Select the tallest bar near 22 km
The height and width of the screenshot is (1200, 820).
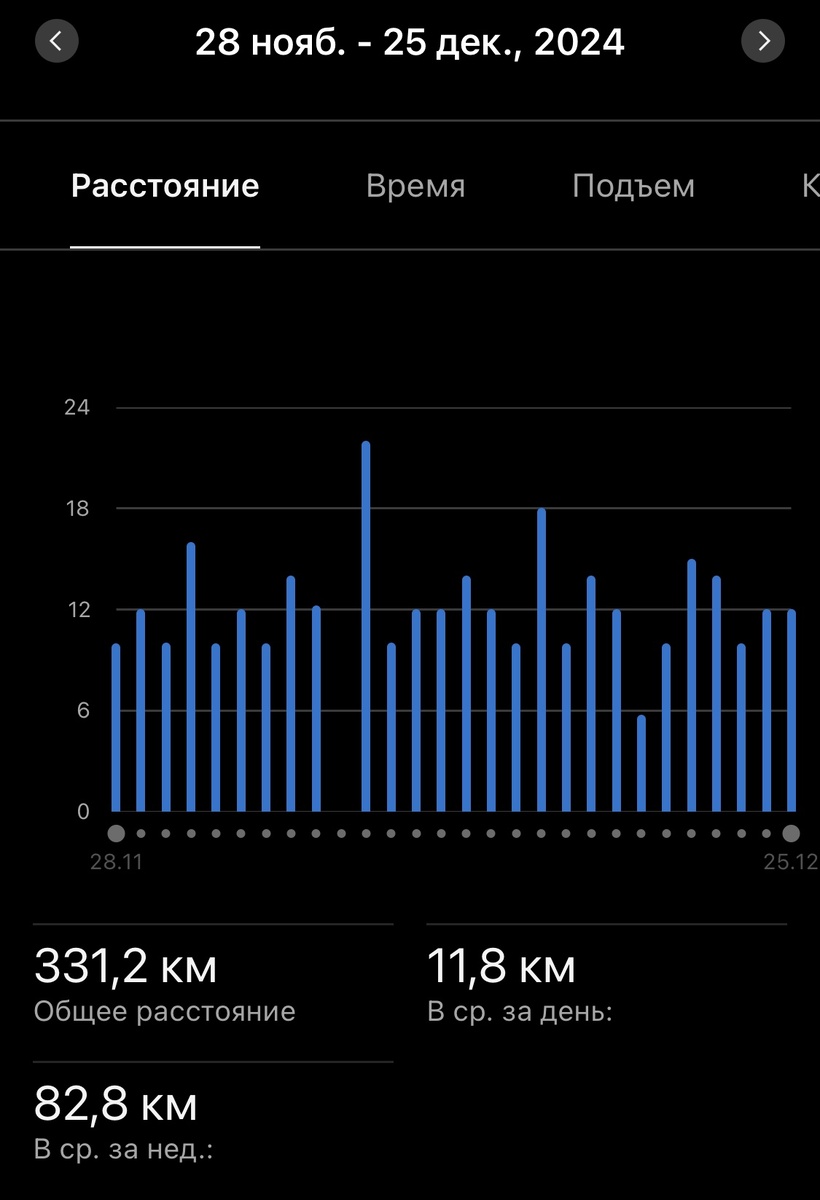pyautogui.click(x=366, y=625)
